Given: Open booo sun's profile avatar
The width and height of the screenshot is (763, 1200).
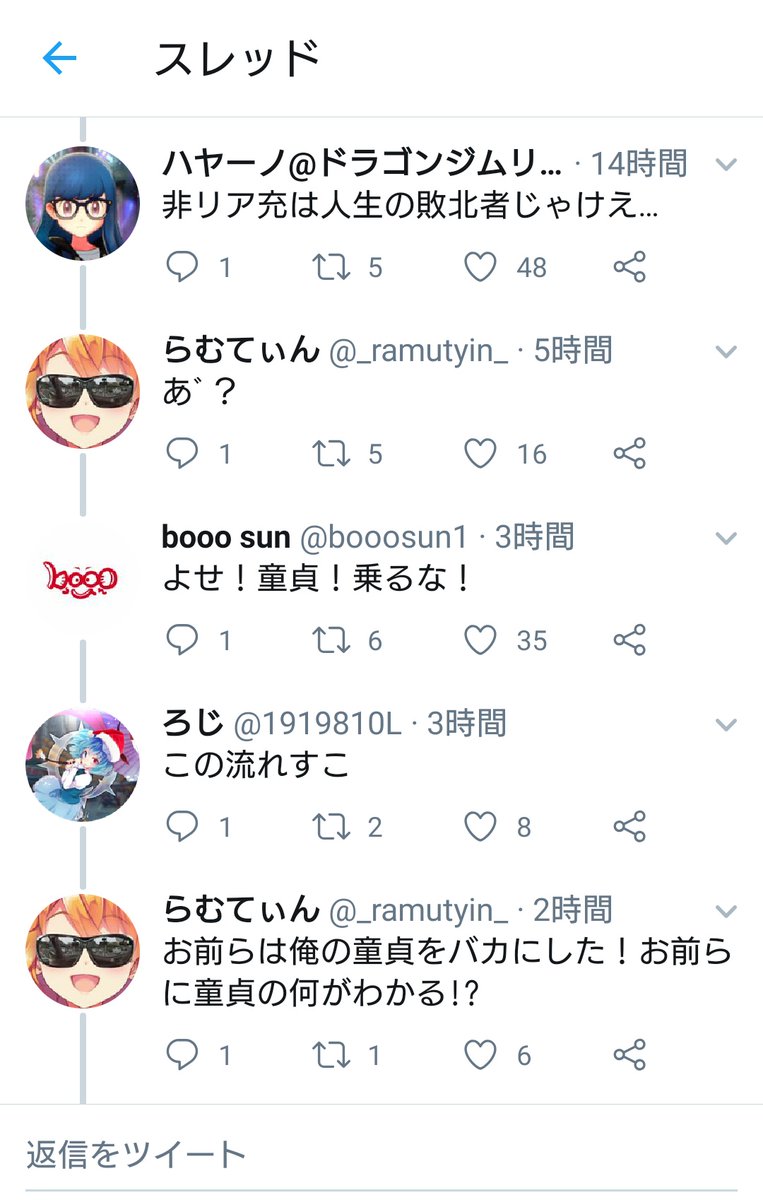Looking at the screenshot, I should coord(82,577).
